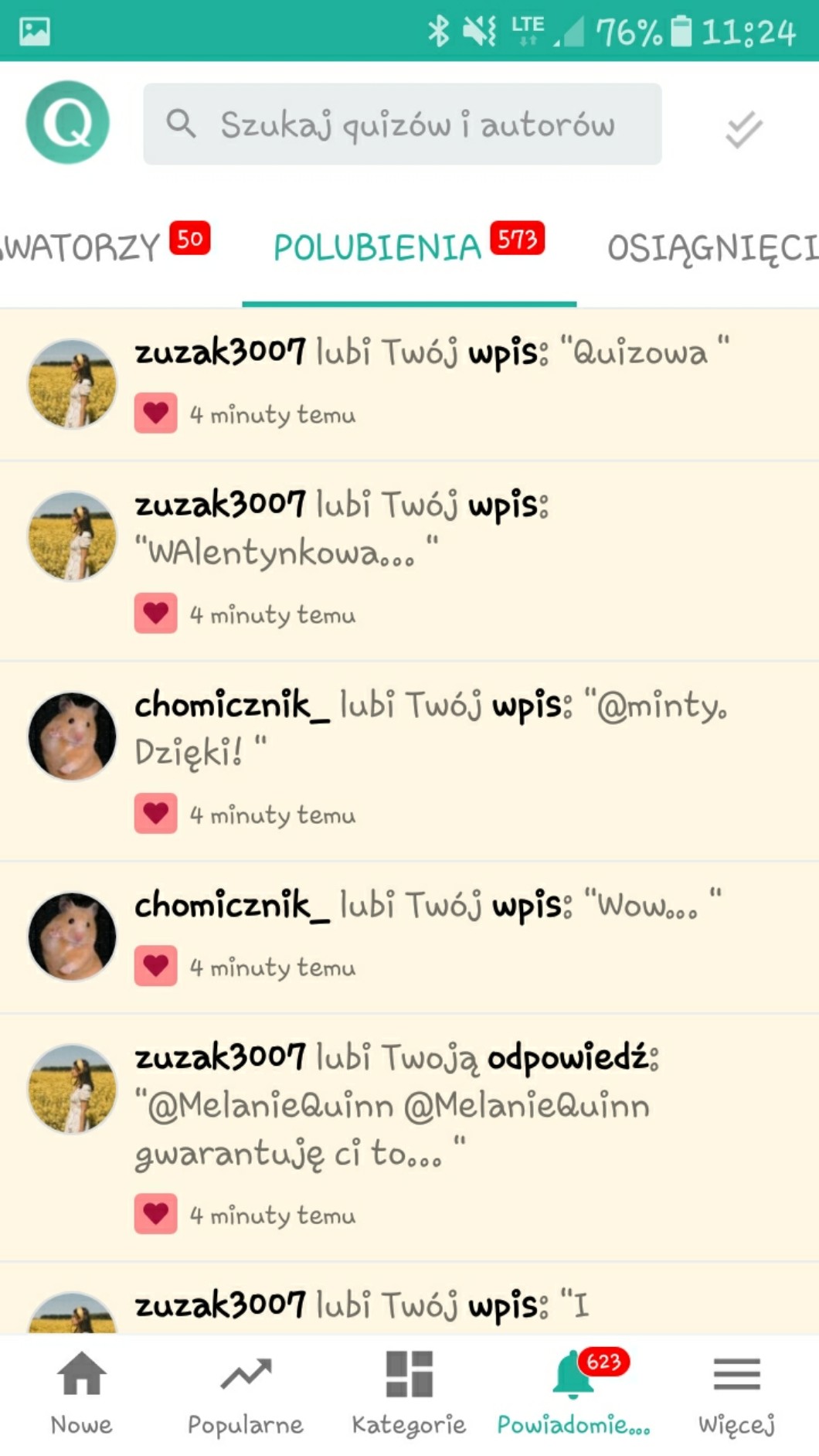
Task: Open the "WAlentynkowa..." like notification
Action: [x=431, y=560]
